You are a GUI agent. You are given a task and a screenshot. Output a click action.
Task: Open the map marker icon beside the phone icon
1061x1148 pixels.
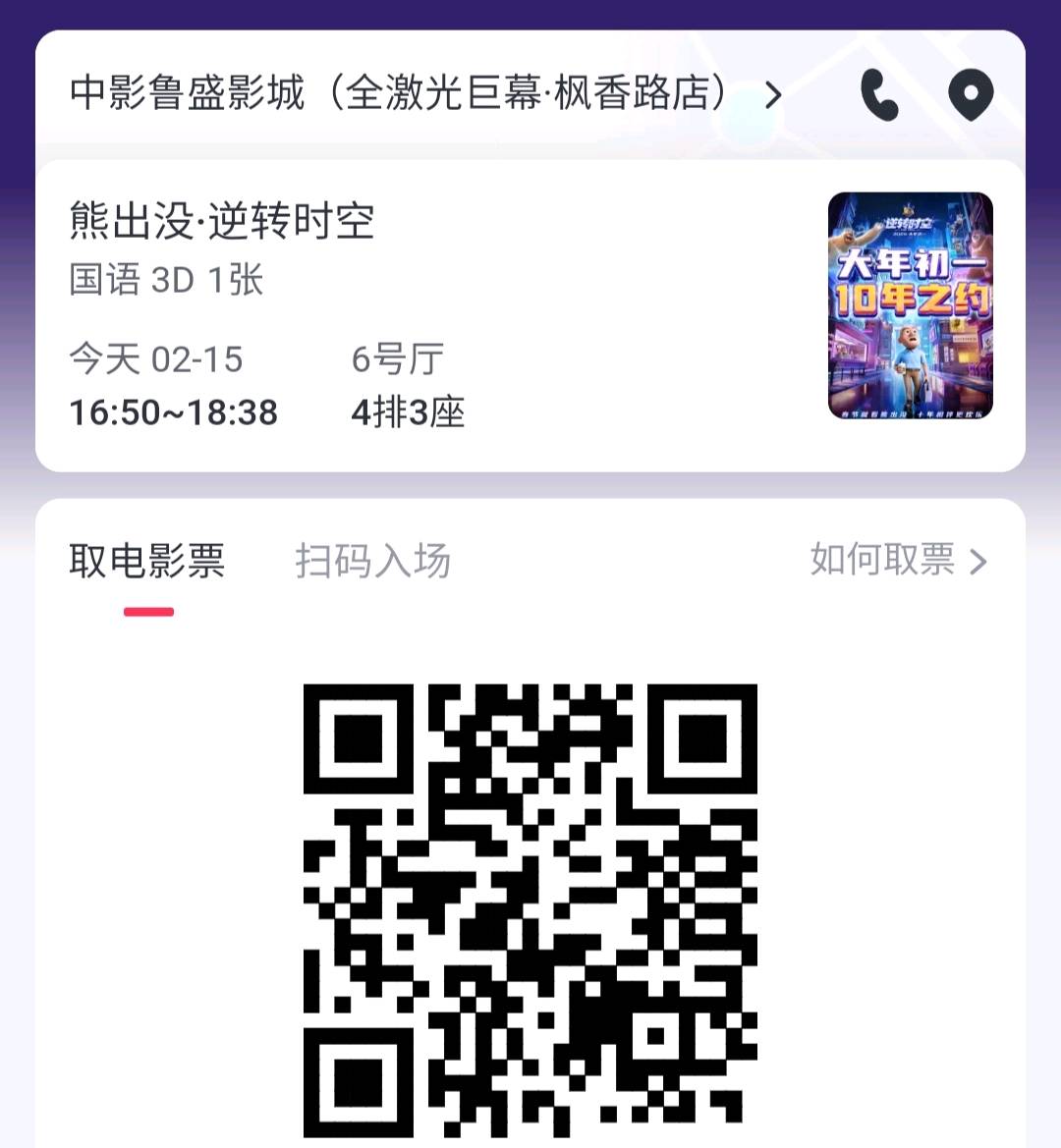[971, 95]
